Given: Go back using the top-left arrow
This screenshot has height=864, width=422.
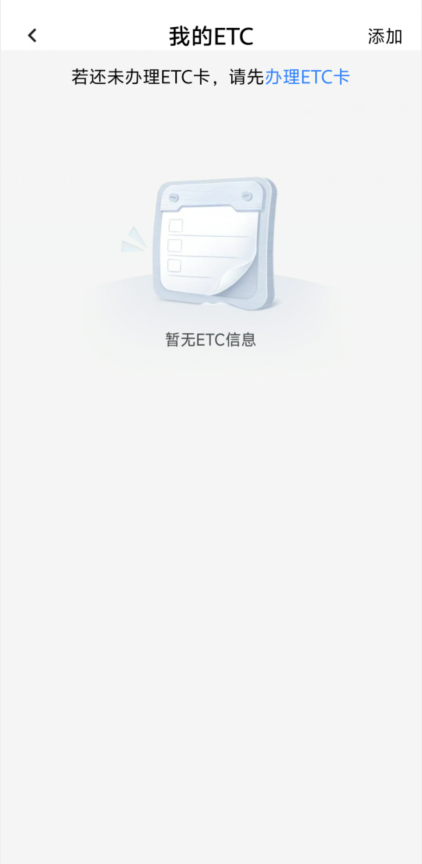Looking at the screenshot, I should click(33, 36).
